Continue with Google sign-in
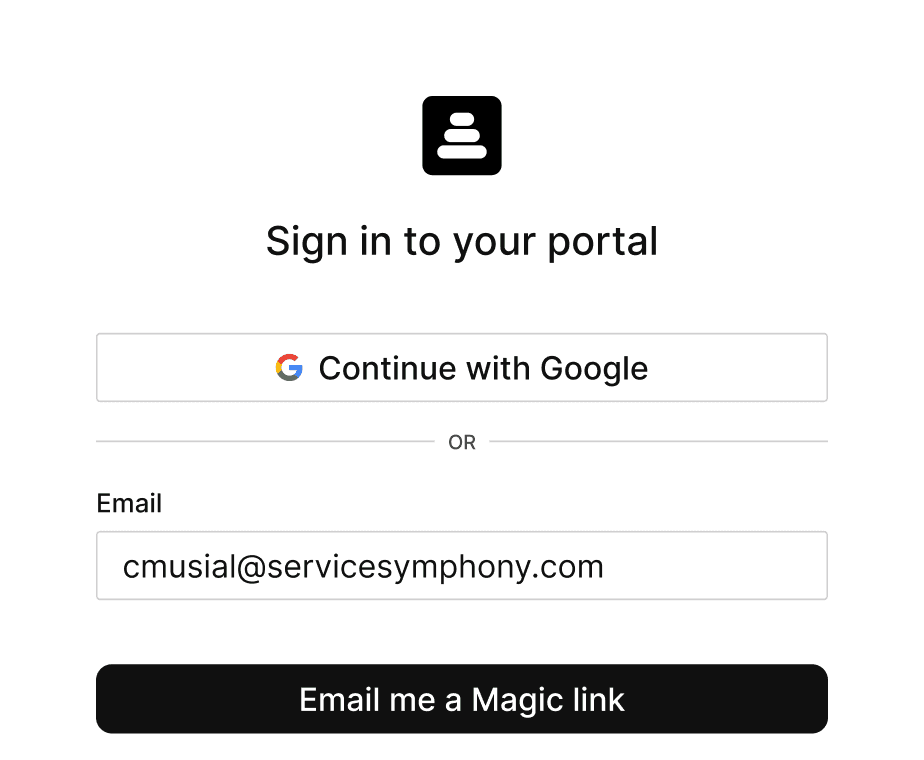 (x=461, y=368)
